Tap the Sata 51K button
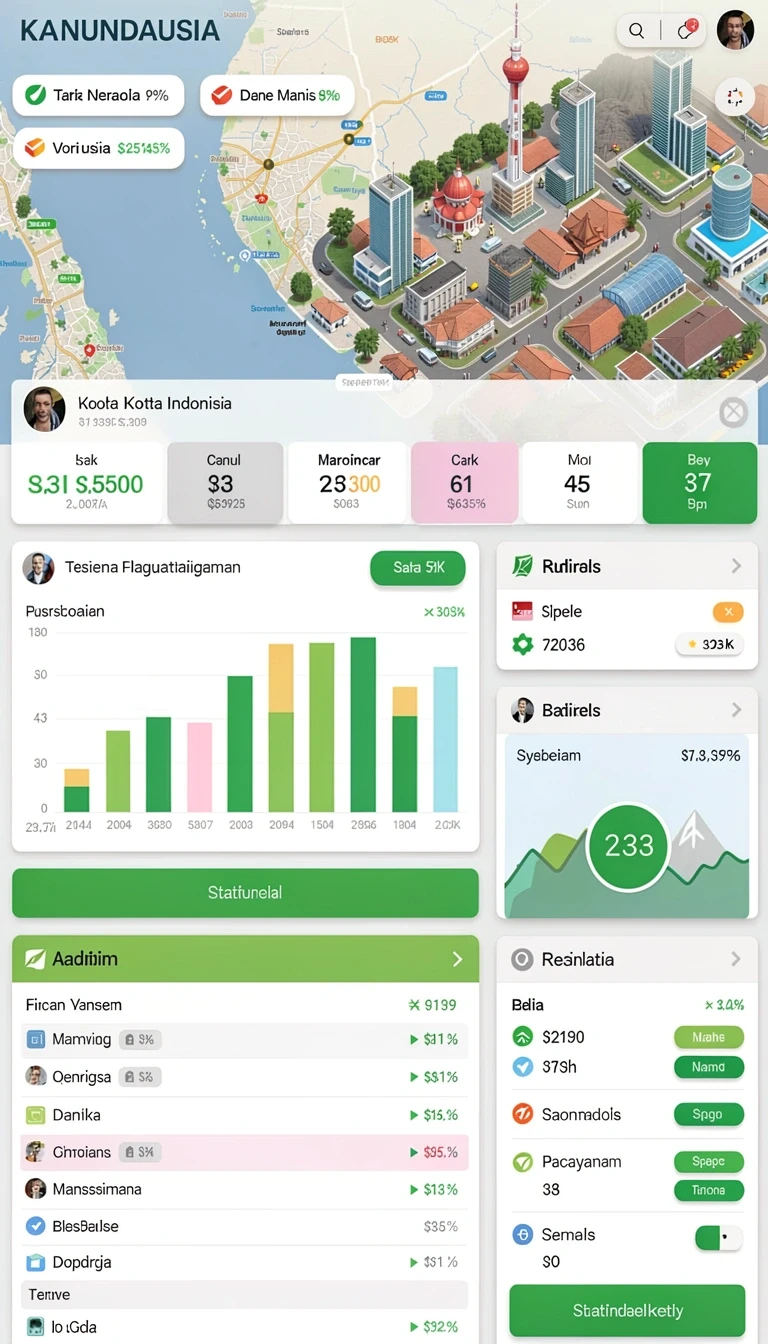Image resolution: width=768 pixels, height=1344 pixels. point(418,568)
